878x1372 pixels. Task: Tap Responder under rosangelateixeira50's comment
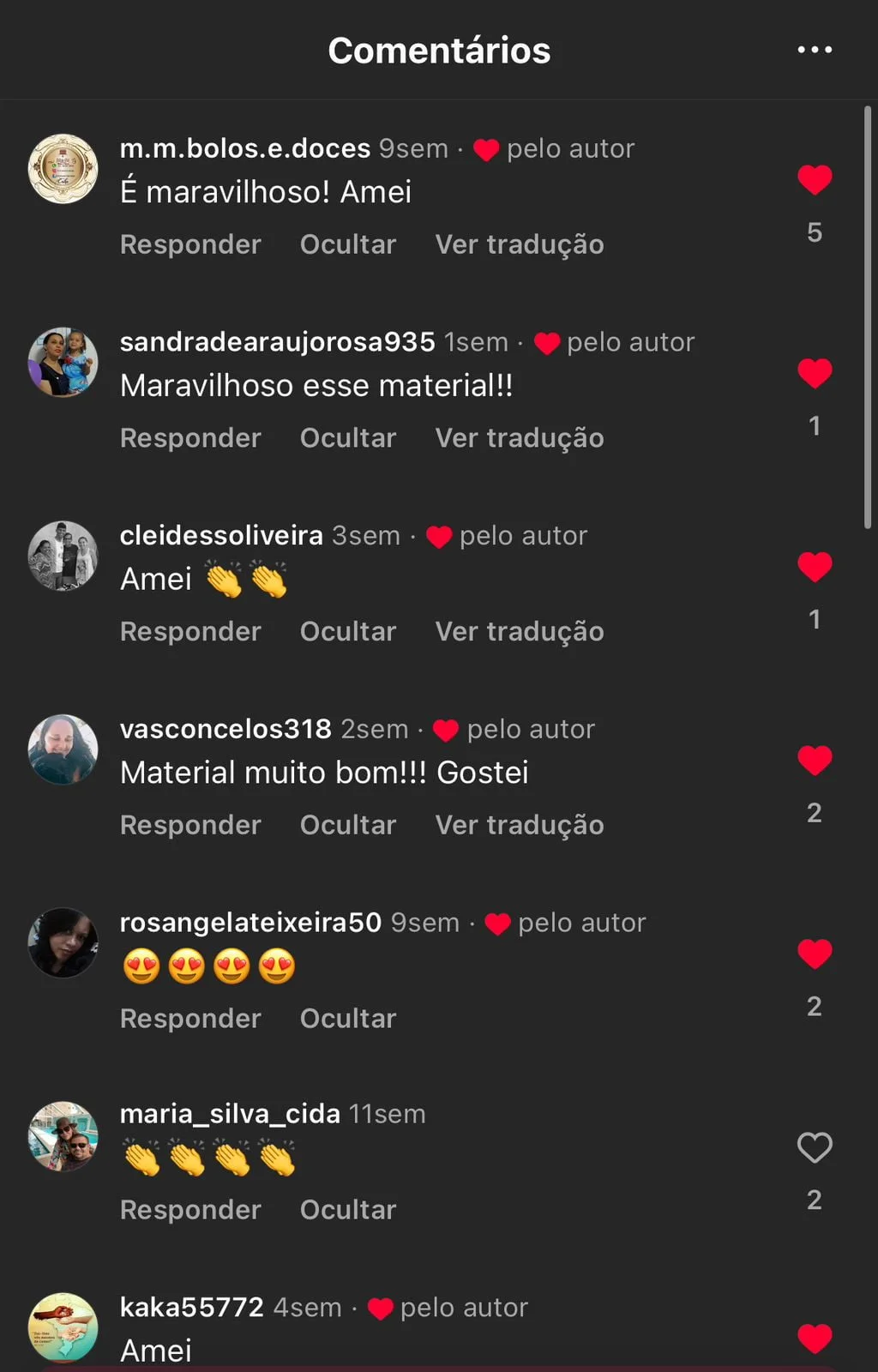coord(190,1019)
